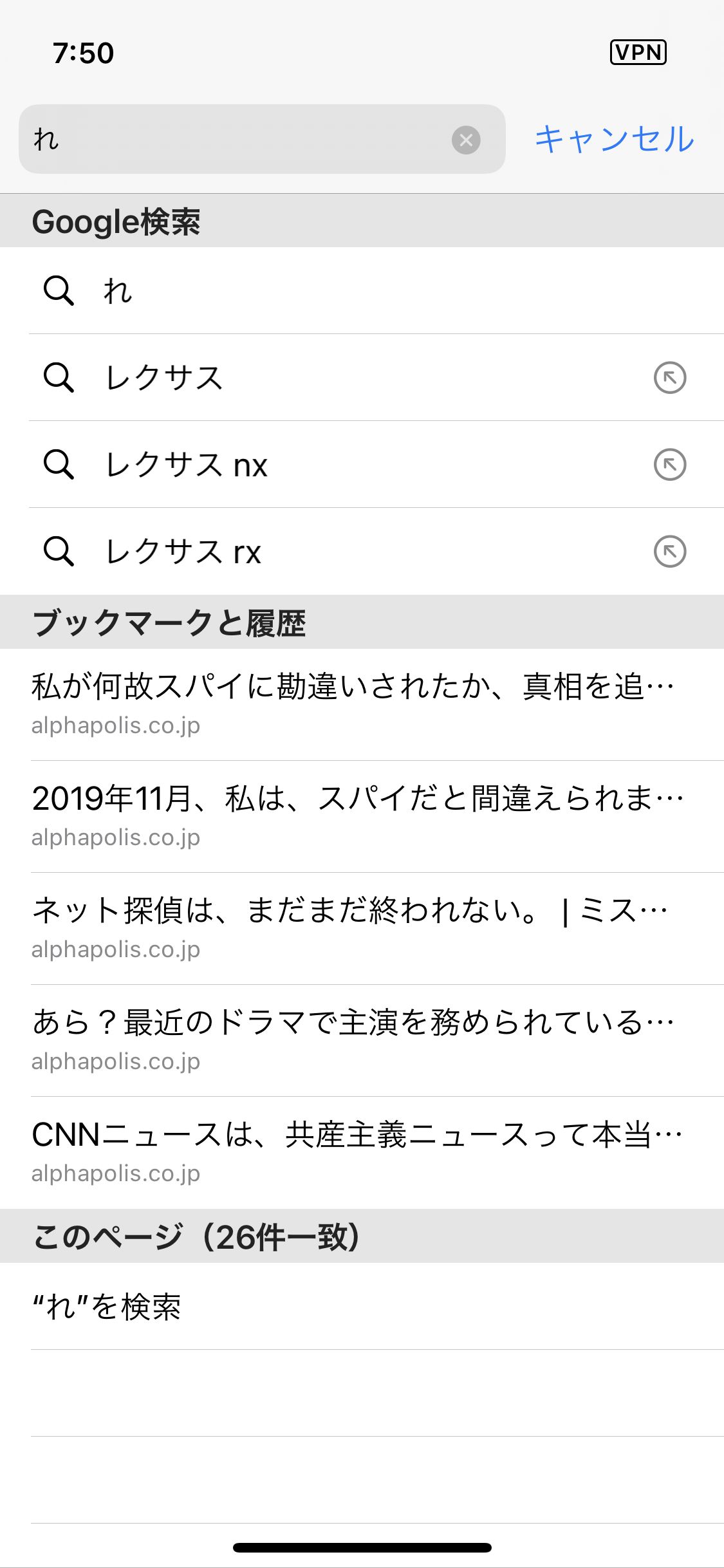
Task: Fill search field with レクサス nx arrow
Action: (x=670, y=465)
